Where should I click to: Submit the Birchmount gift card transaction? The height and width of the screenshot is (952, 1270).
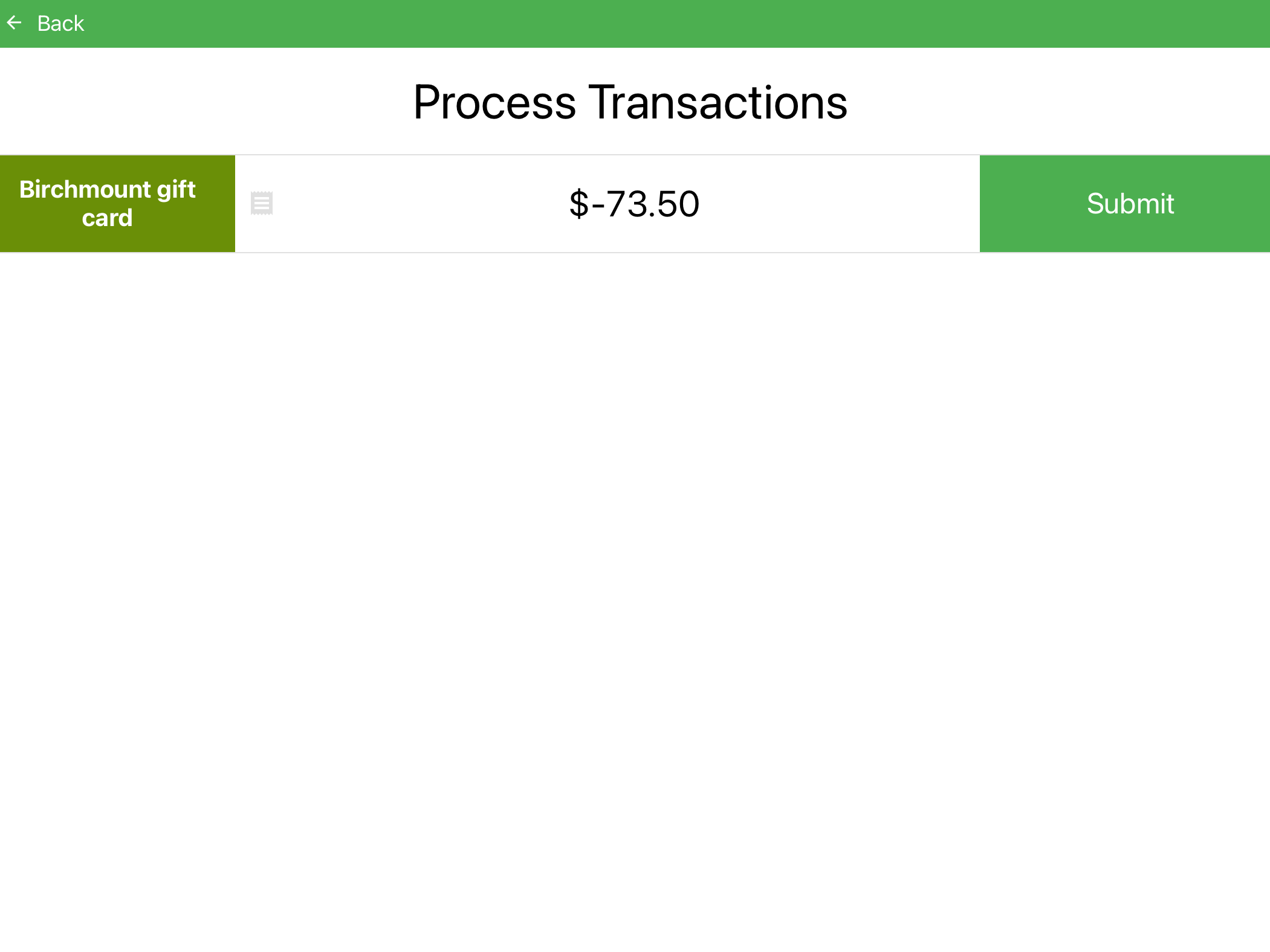[1124, 204]
